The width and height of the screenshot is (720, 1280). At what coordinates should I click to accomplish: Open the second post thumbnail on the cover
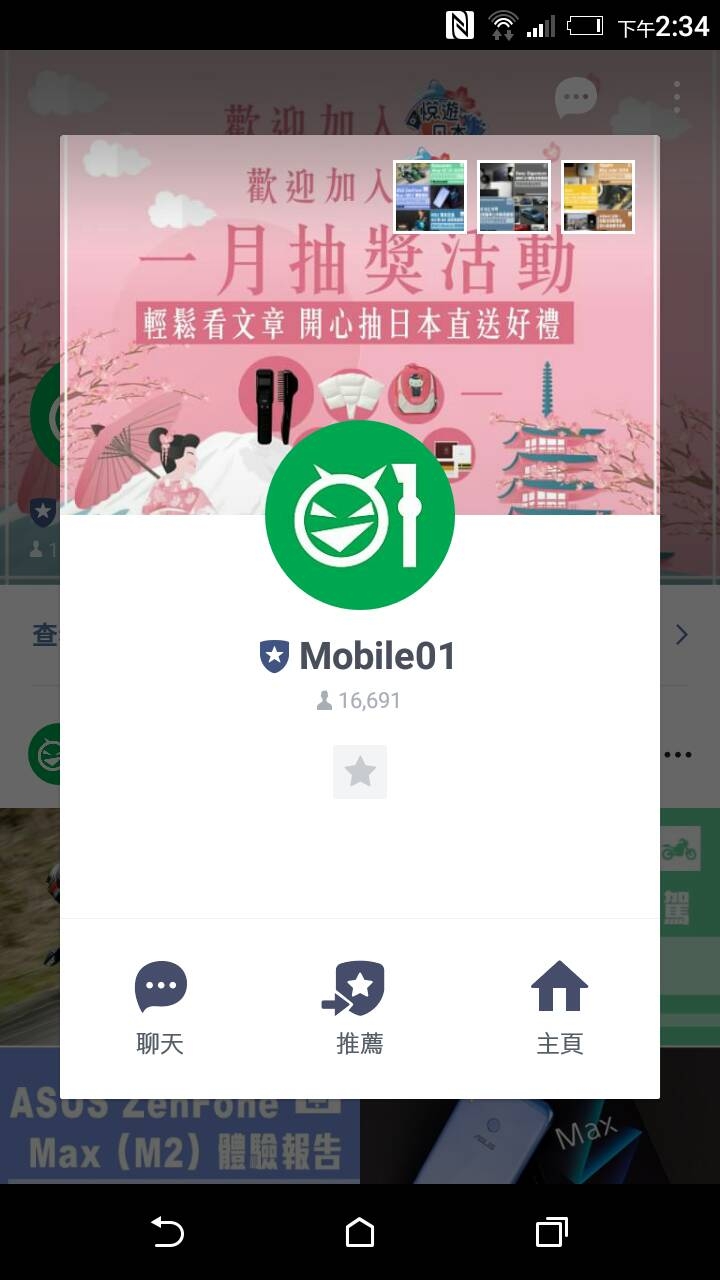[514, 197]
